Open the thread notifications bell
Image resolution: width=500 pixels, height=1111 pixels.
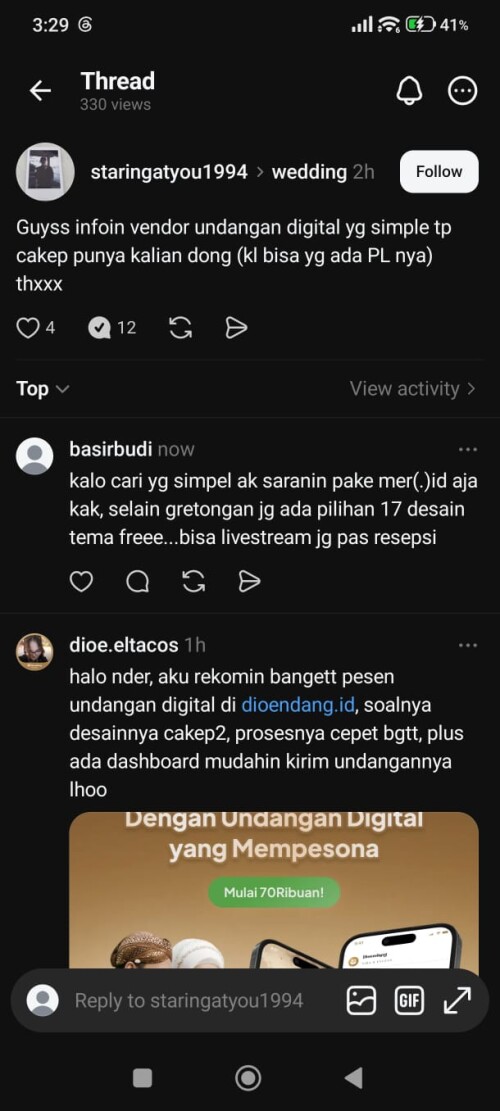(409, 91)
